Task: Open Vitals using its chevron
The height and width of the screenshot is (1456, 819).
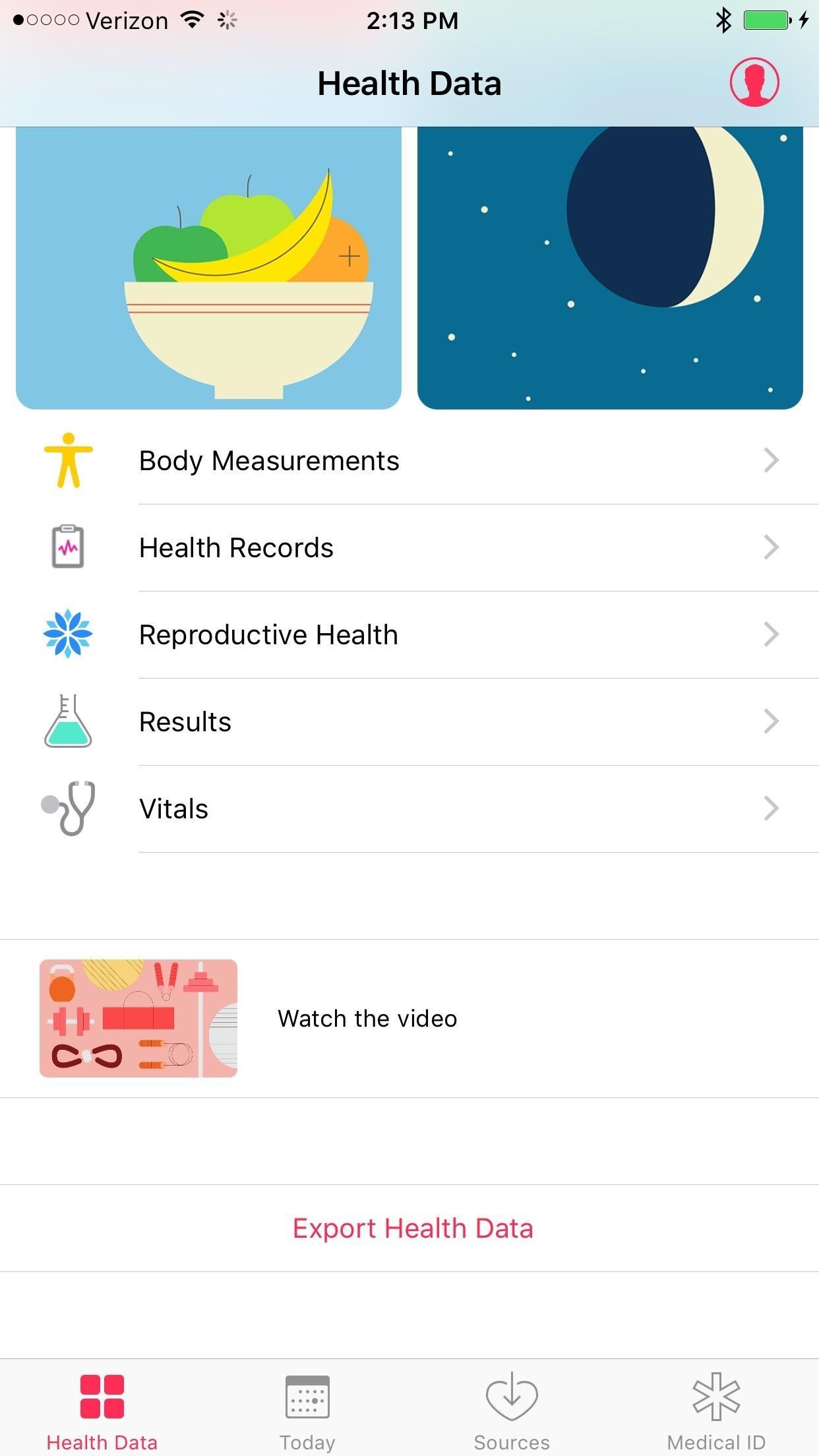Action: point(771,808)
